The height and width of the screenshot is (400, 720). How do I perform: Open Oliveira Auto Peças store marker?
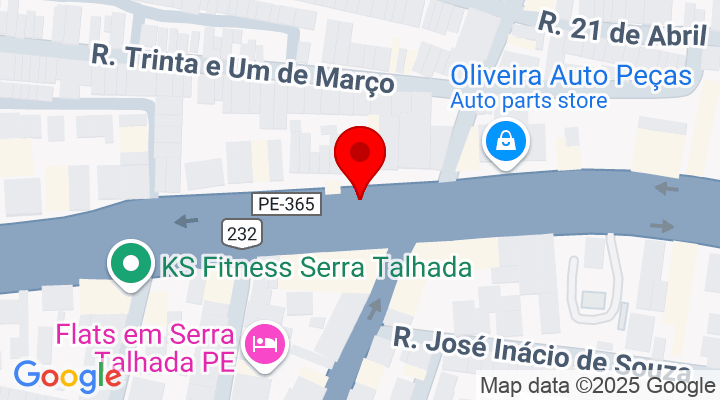507,142
